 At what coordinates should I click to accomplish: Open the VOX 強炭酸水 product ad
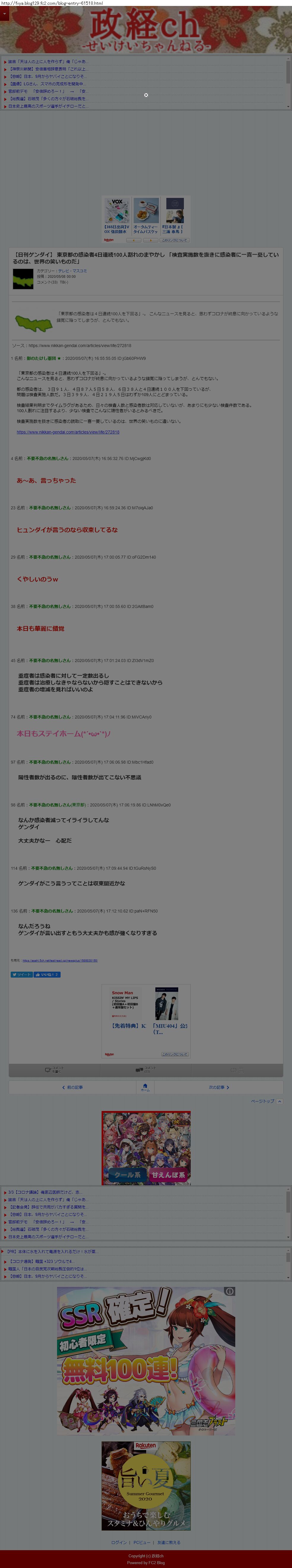(117, 216)
